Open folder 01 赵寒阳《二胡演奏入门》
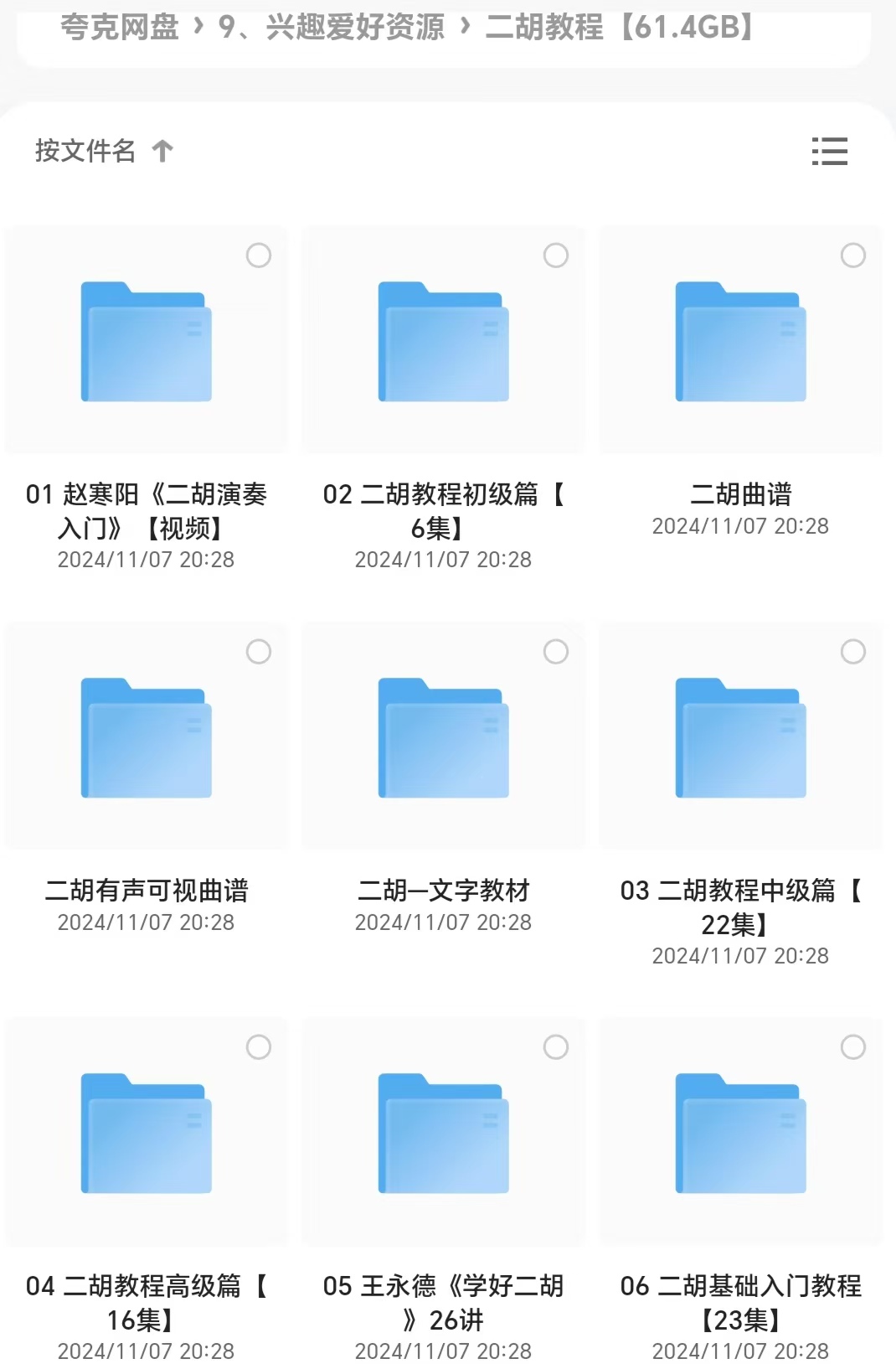This screenshot has width=896, height=1364. 147,342
